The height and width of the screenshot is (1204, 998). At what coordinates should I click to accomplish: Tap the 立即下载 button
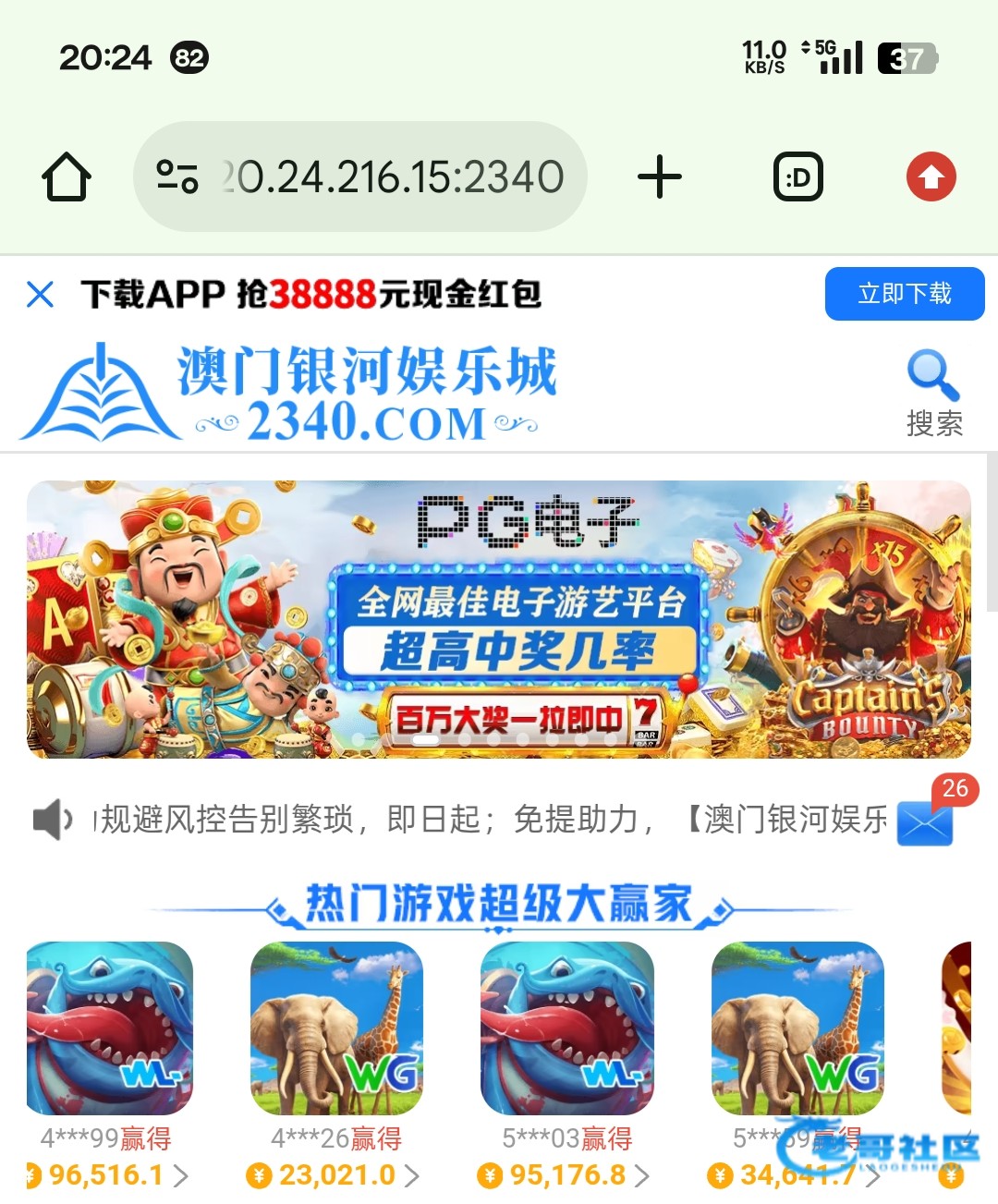coord(904,294)
